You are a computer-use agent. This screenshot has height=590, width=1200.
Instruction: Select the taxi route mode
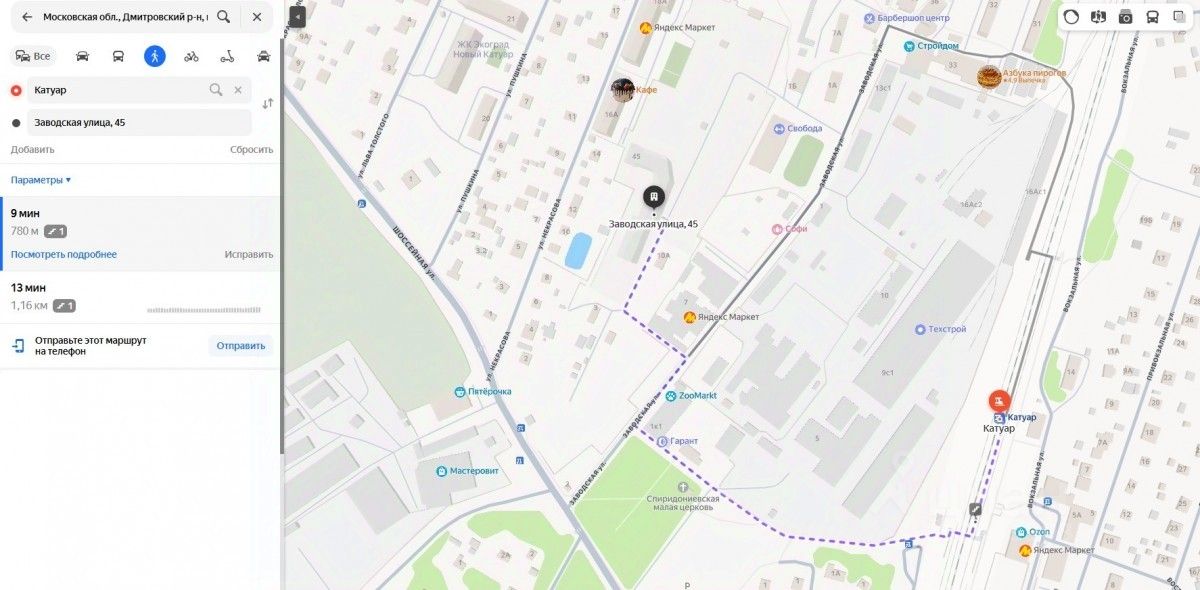pos(263,56)
